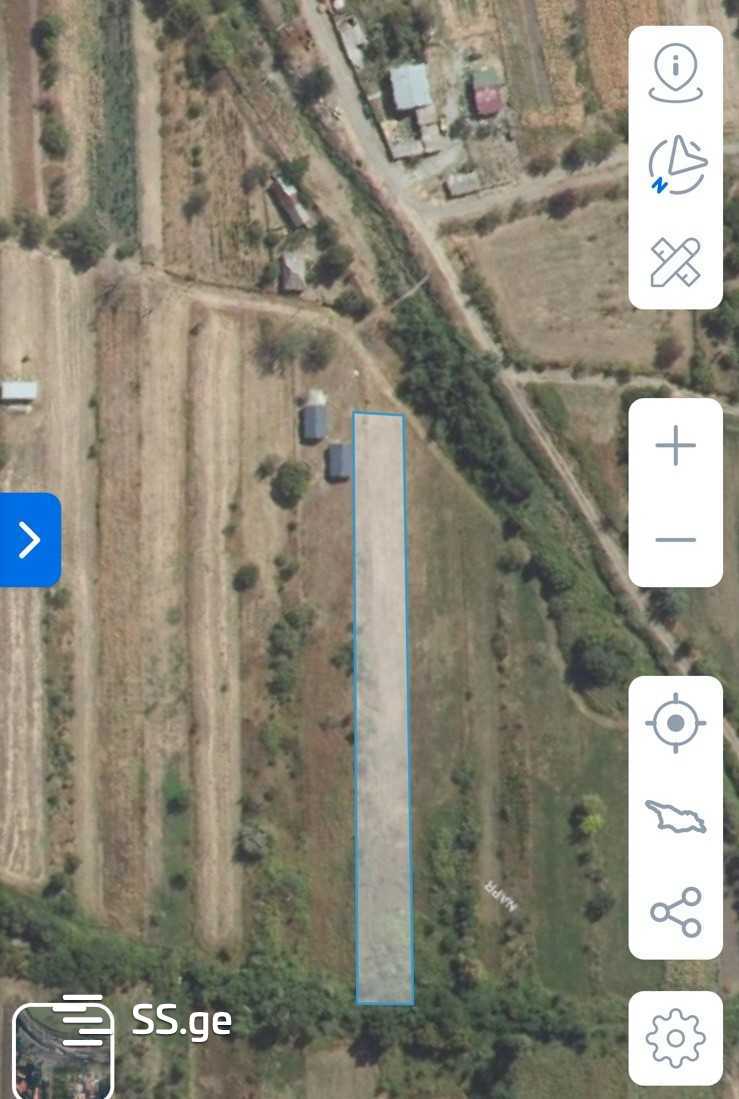The height and width of the screenshot is (1099, 739).
Task: Show the full Georgia country map
Action: point(675,816)
